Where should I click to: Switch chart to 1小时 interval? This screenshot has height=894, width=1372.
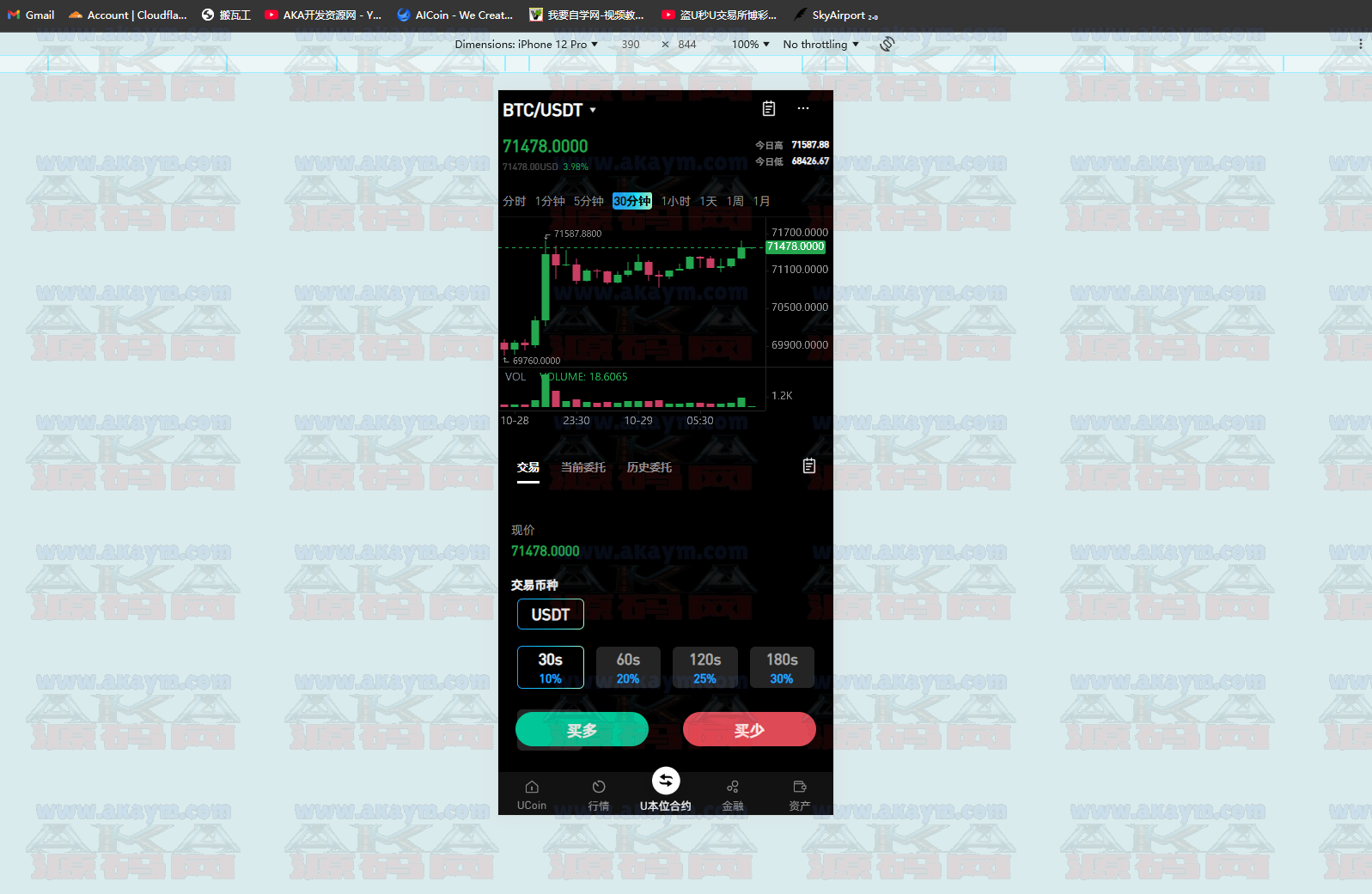(675, 201)
